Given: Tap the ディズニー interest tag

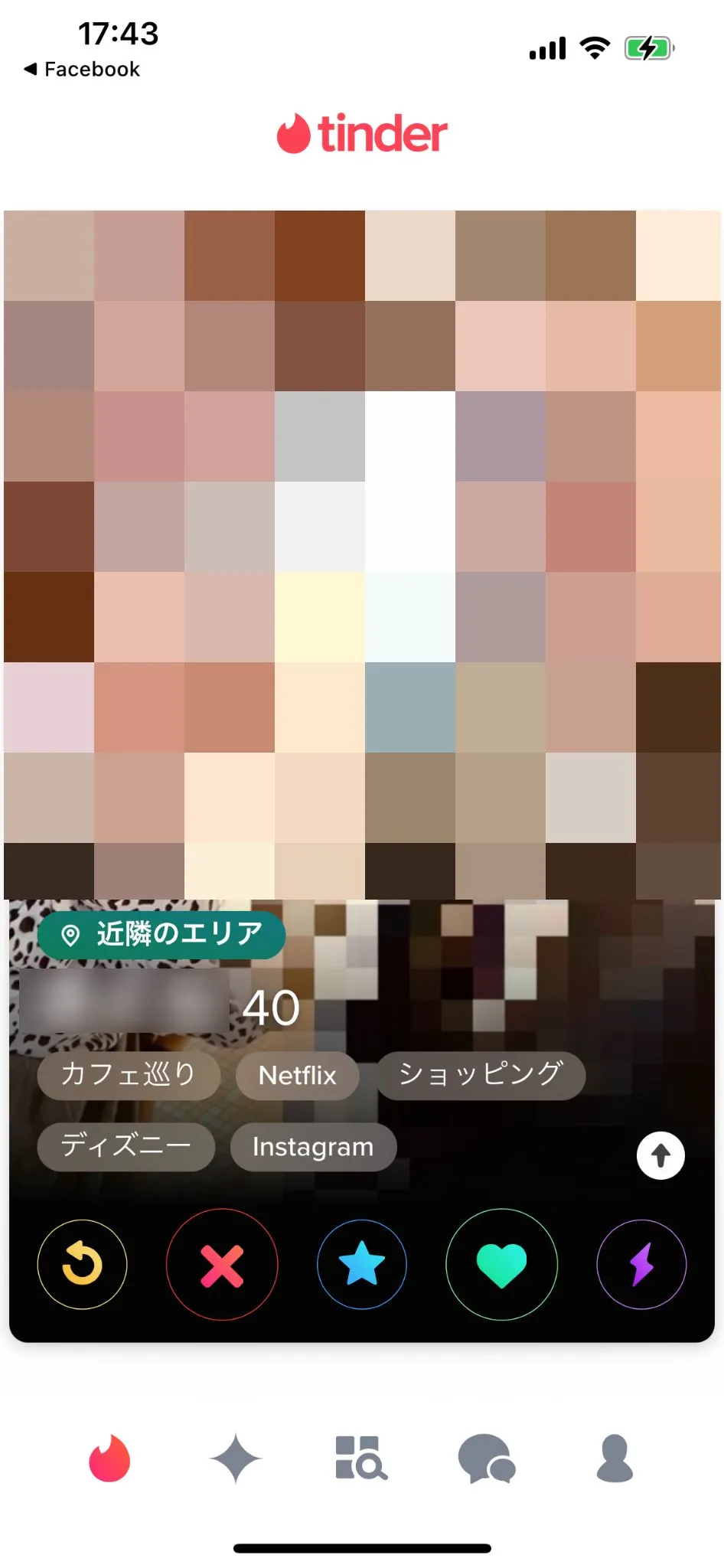Looking at the screenshot, I should [x=125, y=1146].
